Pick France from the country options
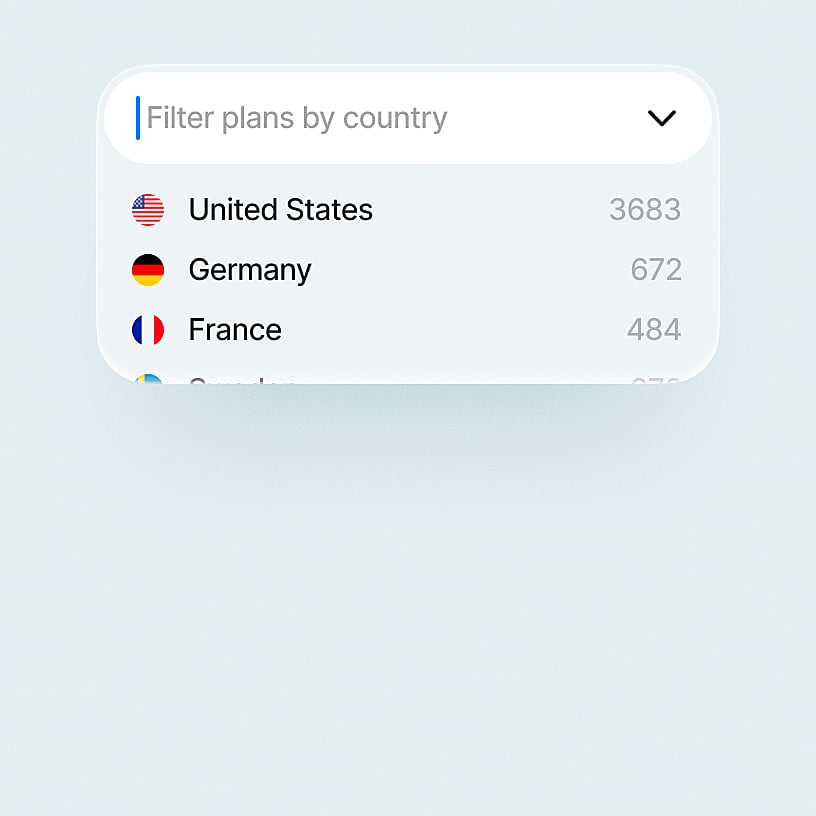 pos(235,330)
